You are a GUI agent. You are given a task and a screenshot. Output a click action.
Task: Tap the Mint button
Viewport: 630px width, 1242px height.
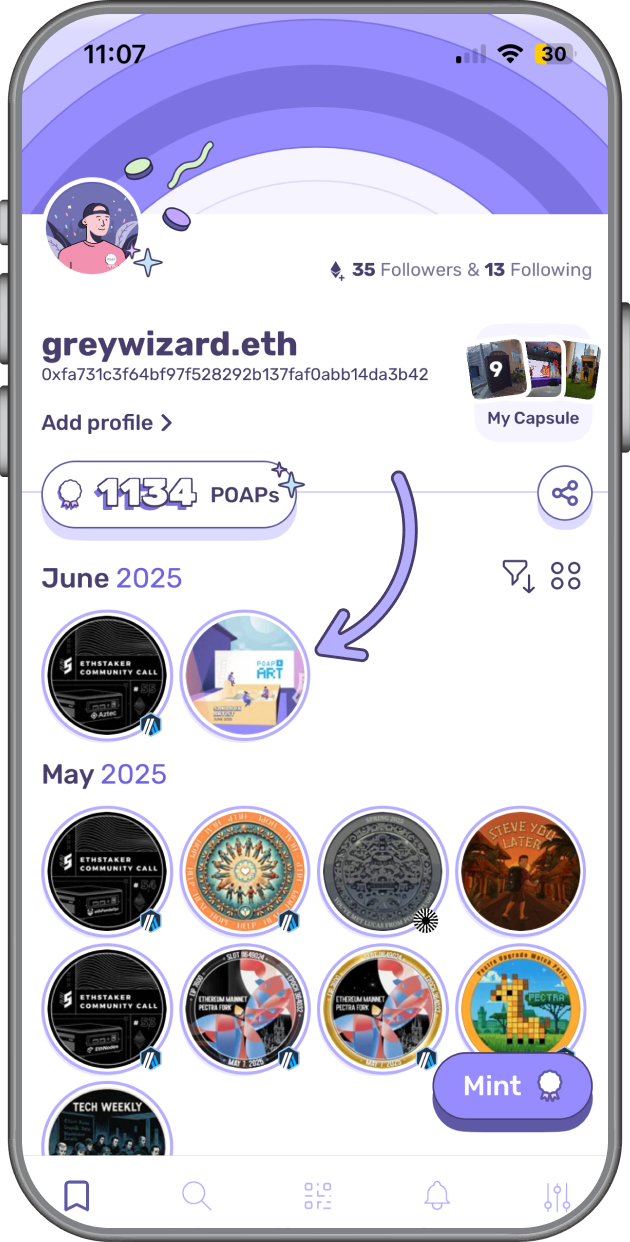(512, 1086)
